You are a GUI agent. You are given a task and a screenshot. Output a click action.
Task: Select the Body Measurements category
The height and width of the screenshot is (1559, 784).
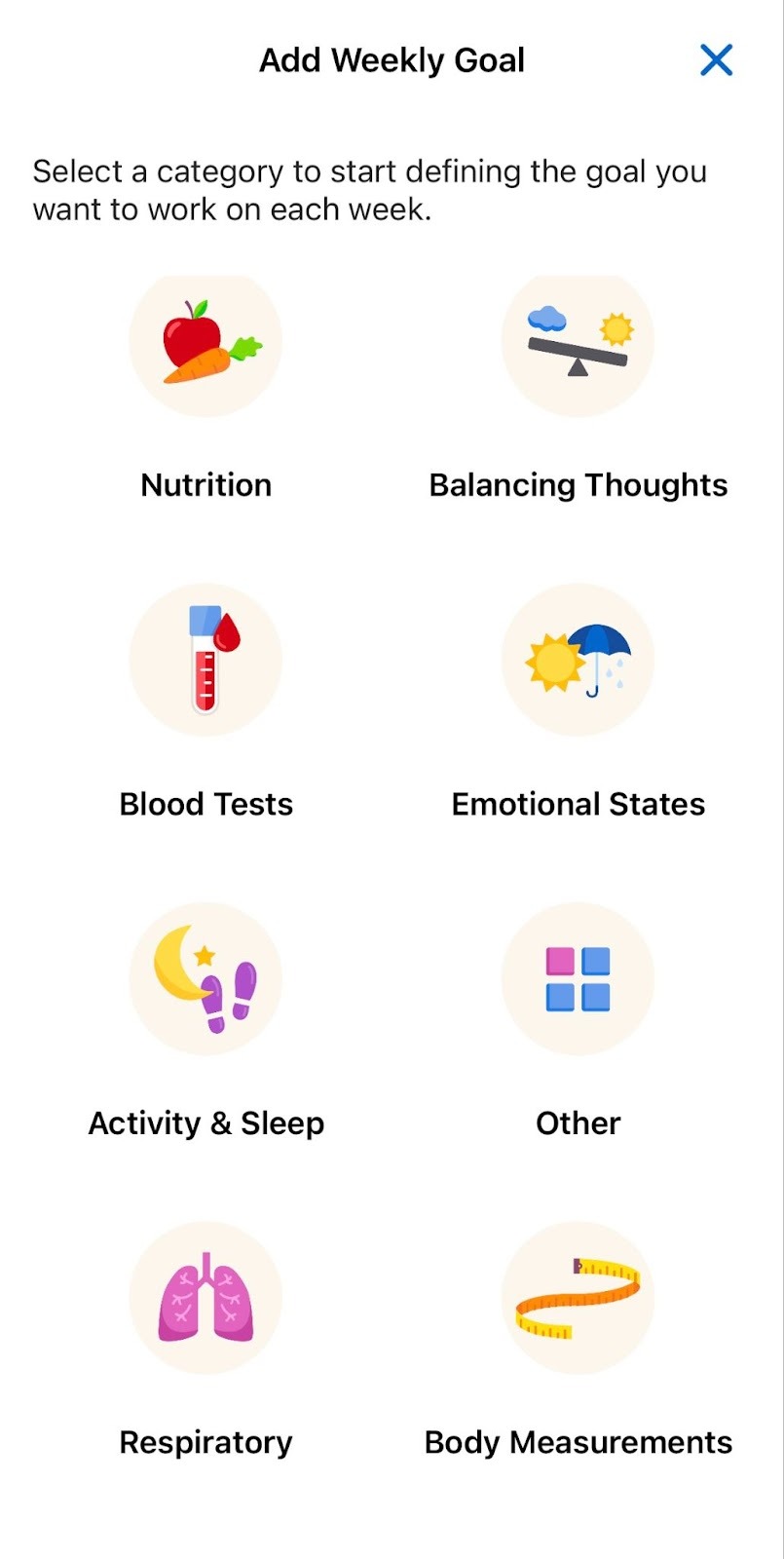(x=578, y=1298)
